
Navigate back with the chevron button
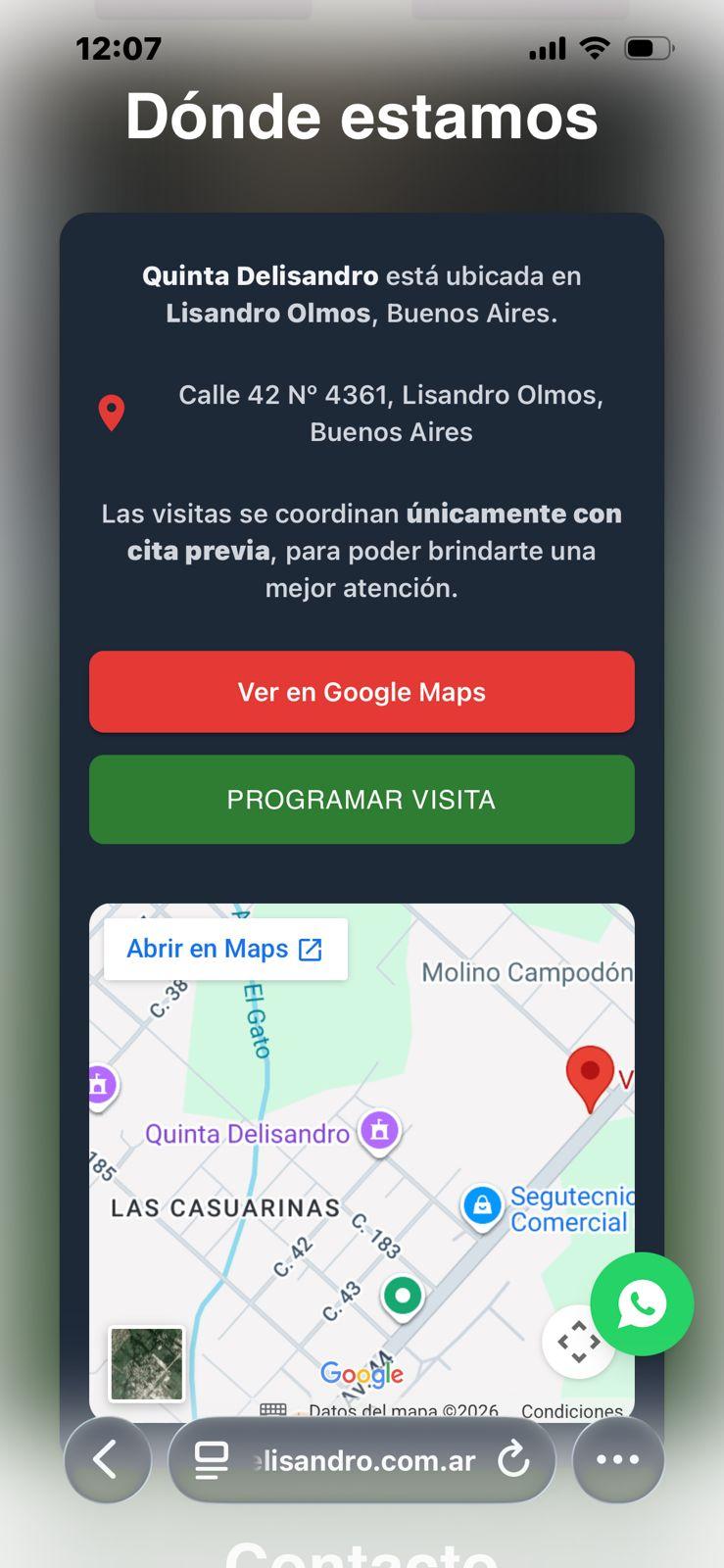point(108,1460)
